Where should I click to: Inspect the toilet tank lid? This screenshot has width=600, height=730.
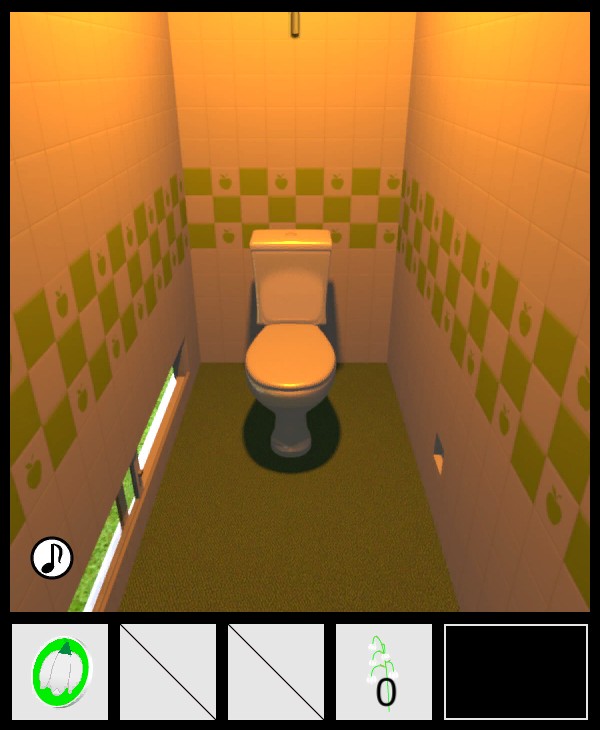(291, 240)
